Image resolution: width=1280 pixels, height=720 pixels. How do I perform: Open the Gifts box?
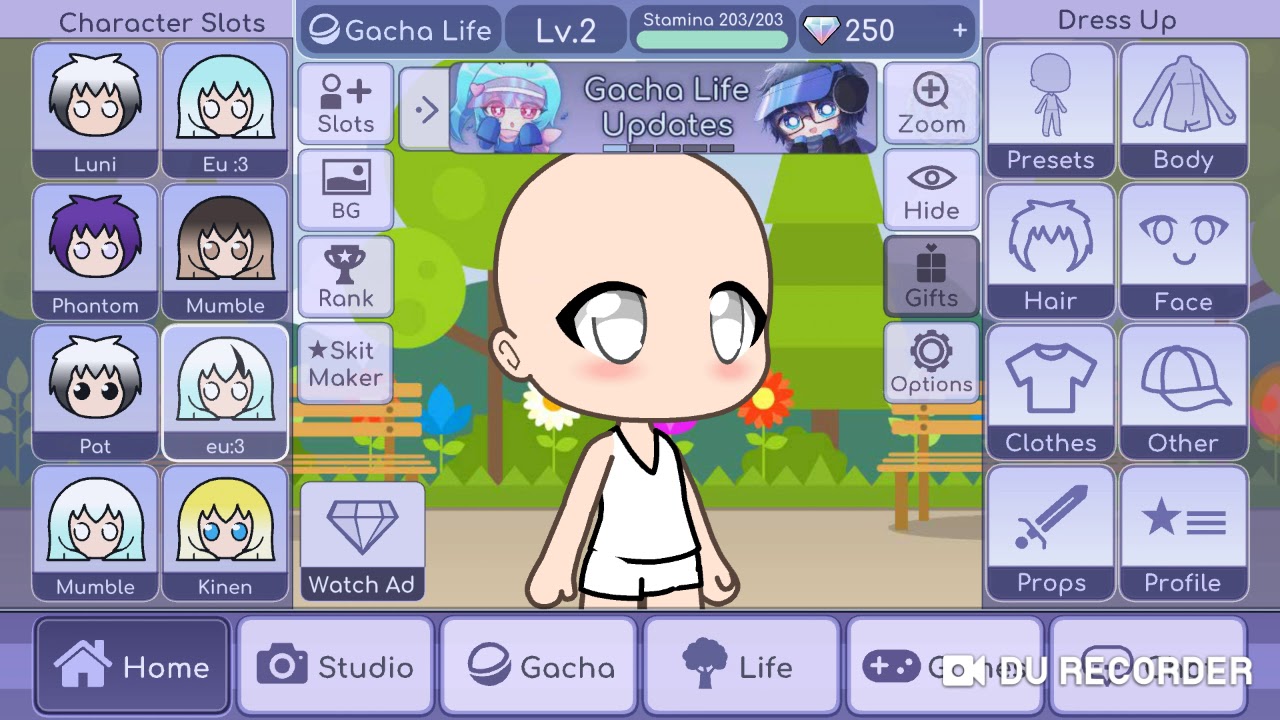pyautogui.click(x=931, y=277)
